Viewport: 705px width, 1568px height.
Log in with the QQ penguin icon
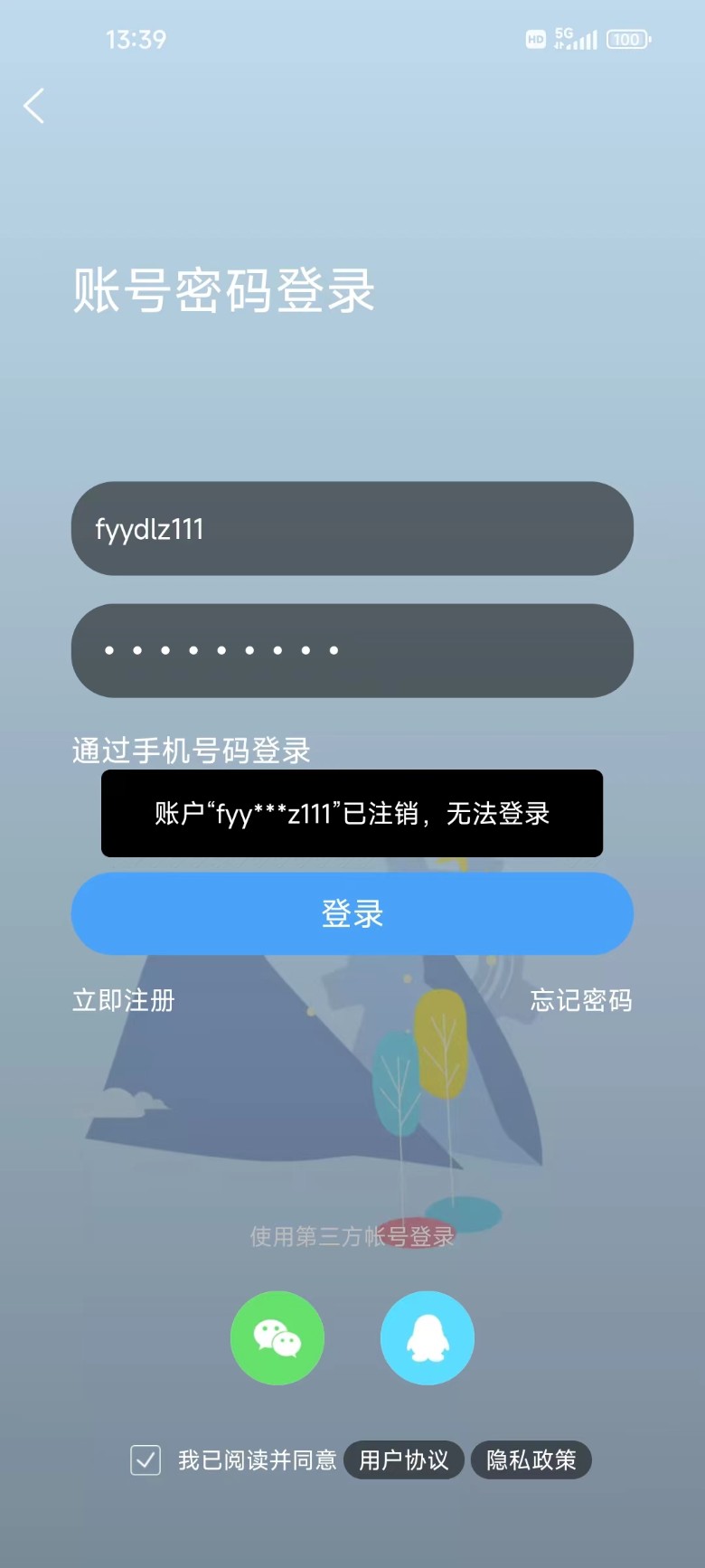point(427,1337)
